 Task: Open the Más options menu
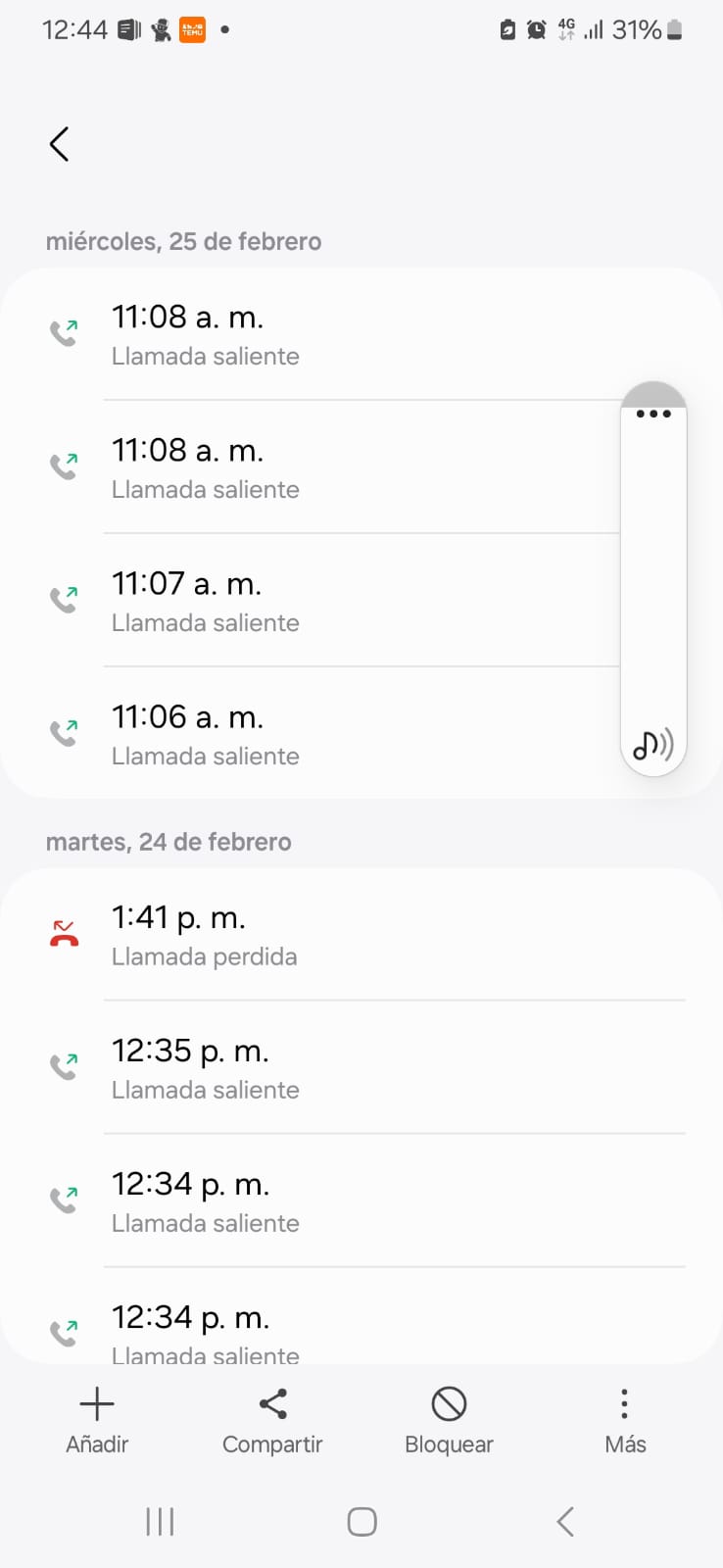tap(625, 1420)
